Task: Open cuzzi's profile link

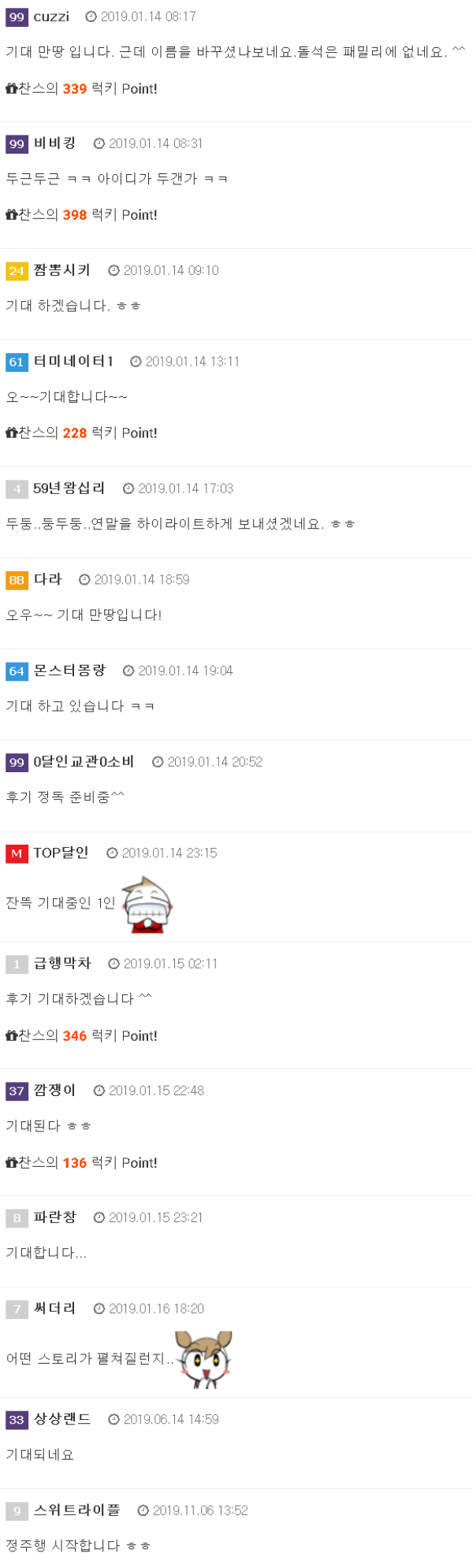Action: 51,17
